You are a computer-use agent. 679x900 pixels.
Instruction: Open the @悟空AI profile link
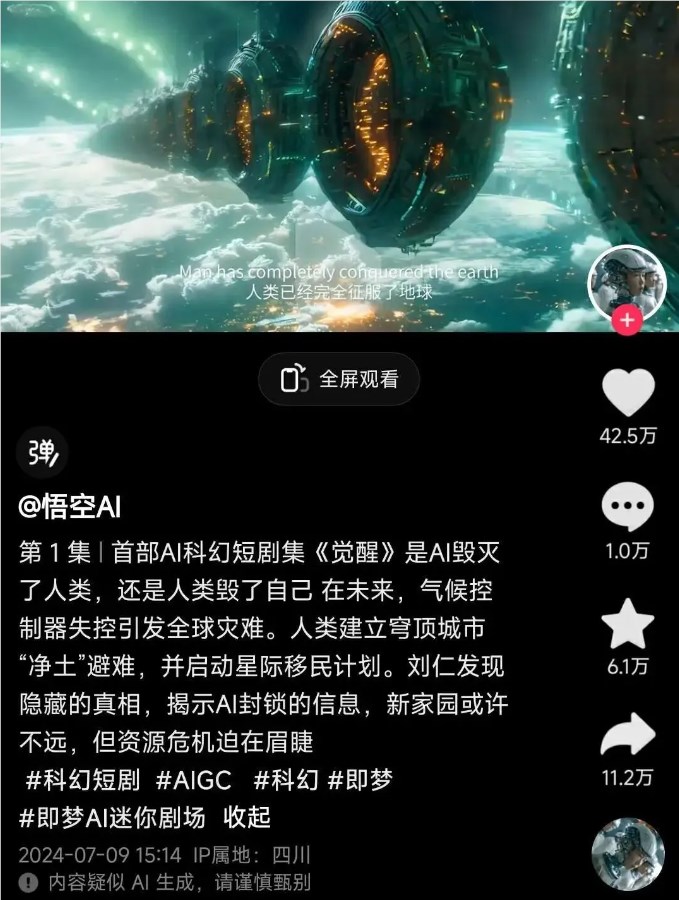click(x=70, y=507)
